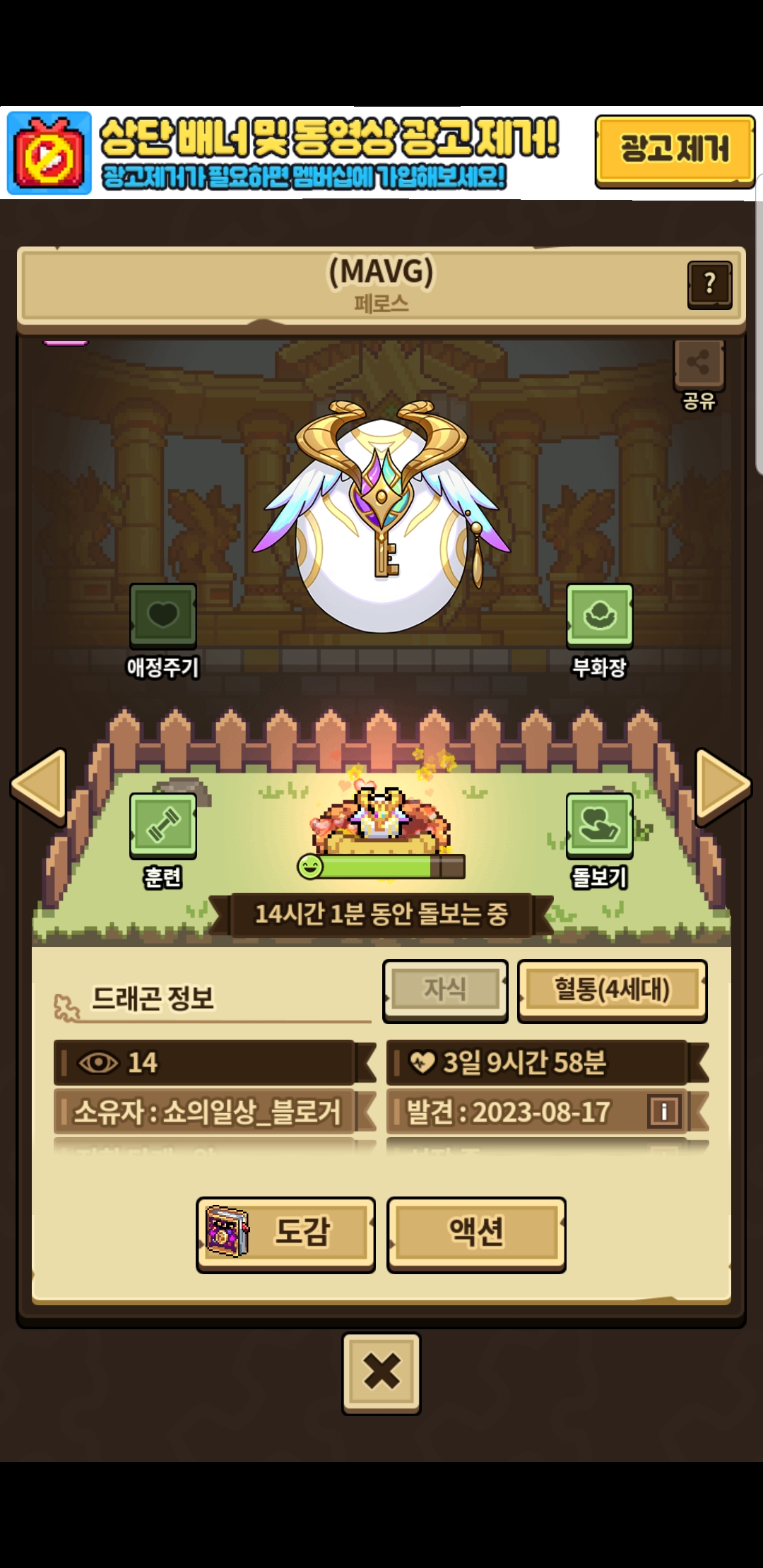Tap the 액션 button

(x=476, y=1234)
